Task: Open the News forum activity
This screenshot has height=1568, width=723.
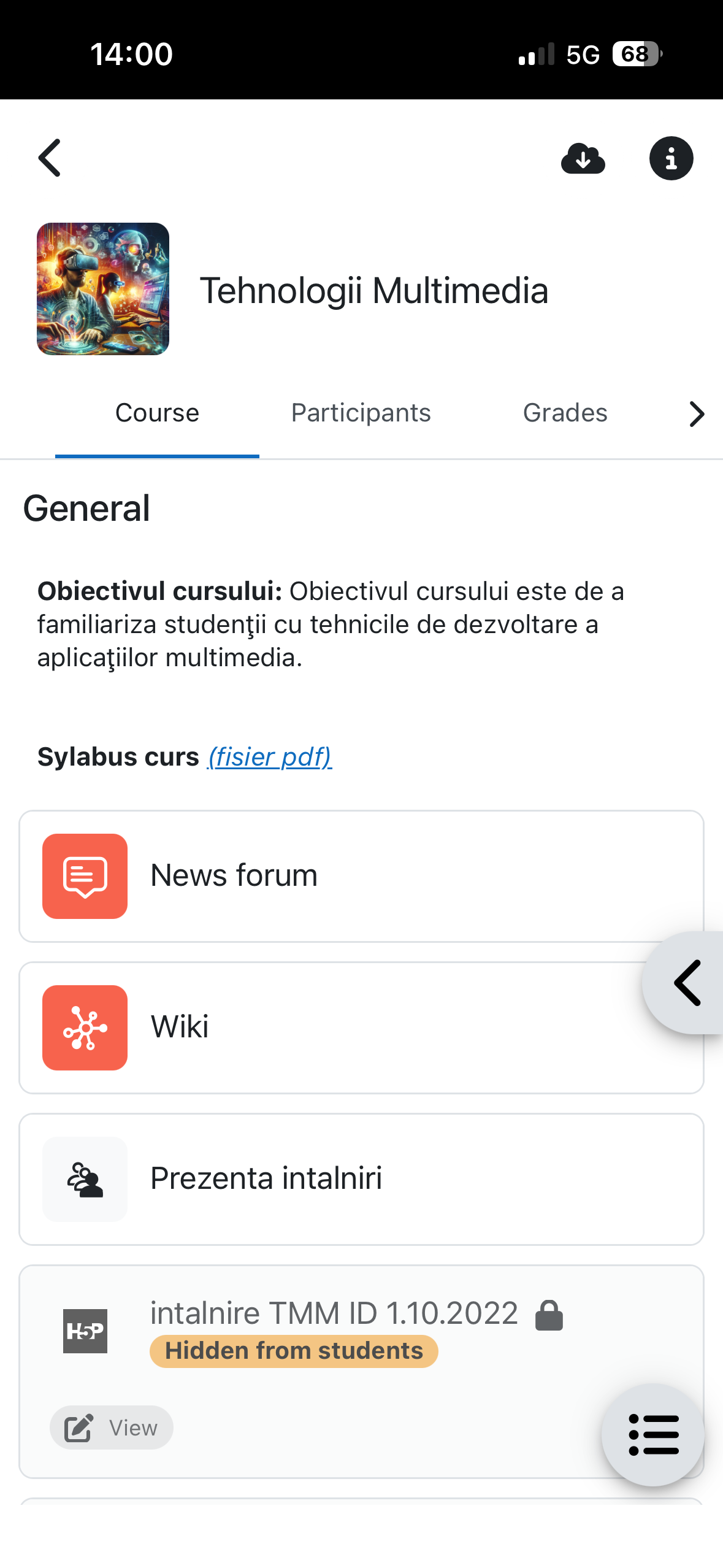Action: point(234,875)
